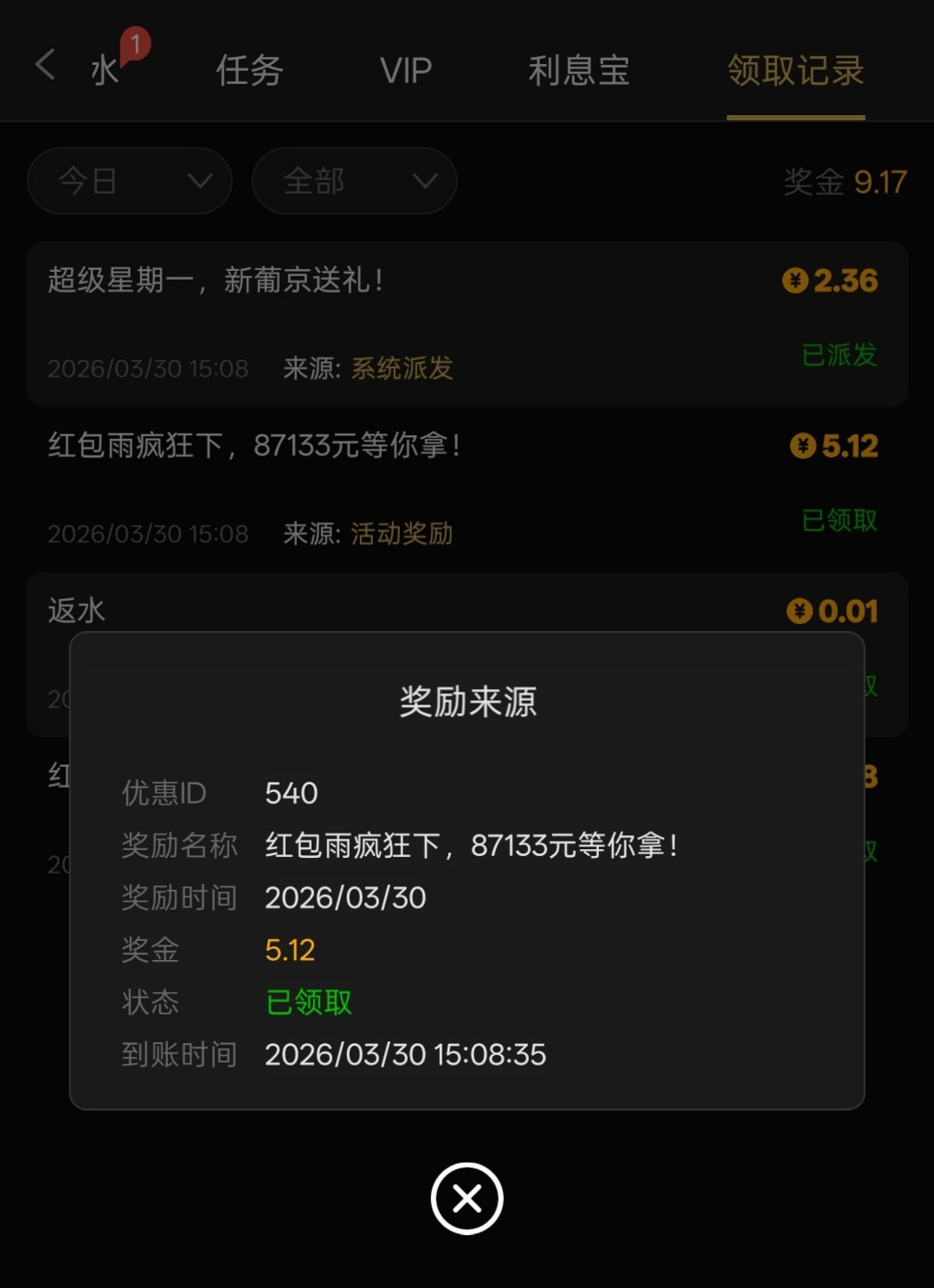Open the 红包雨疯狂下 5.12 reward record
The width and height of the screenshot is (934, 1288).
(x=467, y=489)
